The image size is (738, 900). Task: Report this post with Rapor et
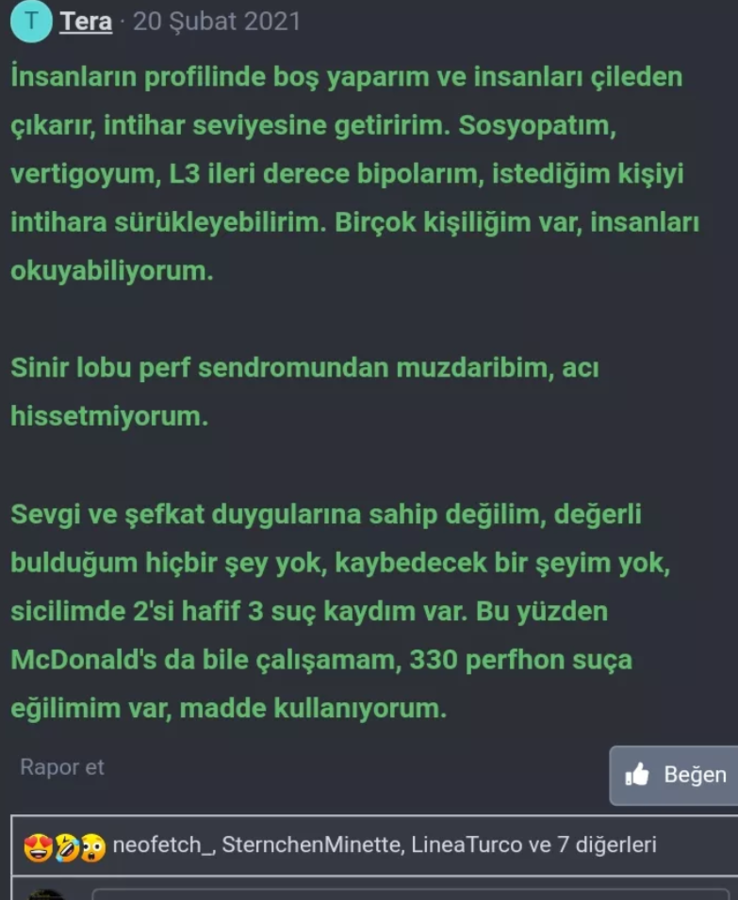[62, 767]
